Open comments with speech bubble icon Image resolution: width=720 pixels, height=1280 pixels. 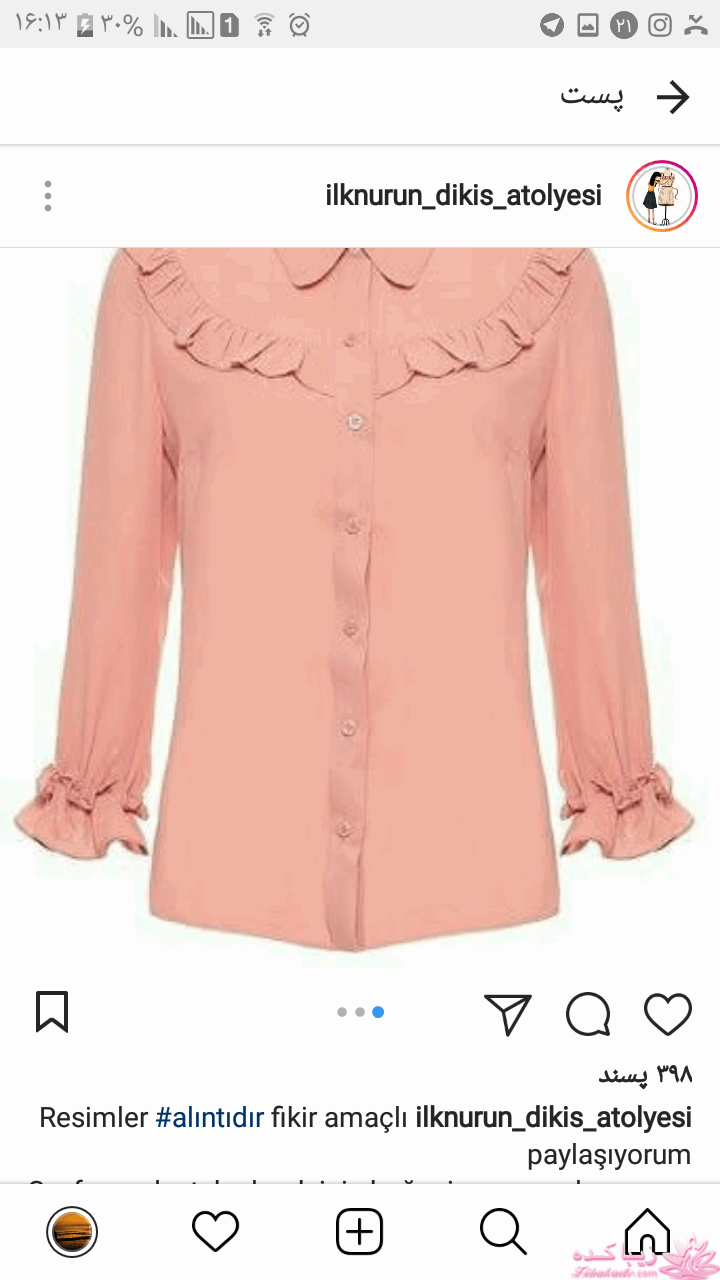tap(588, 1014)
